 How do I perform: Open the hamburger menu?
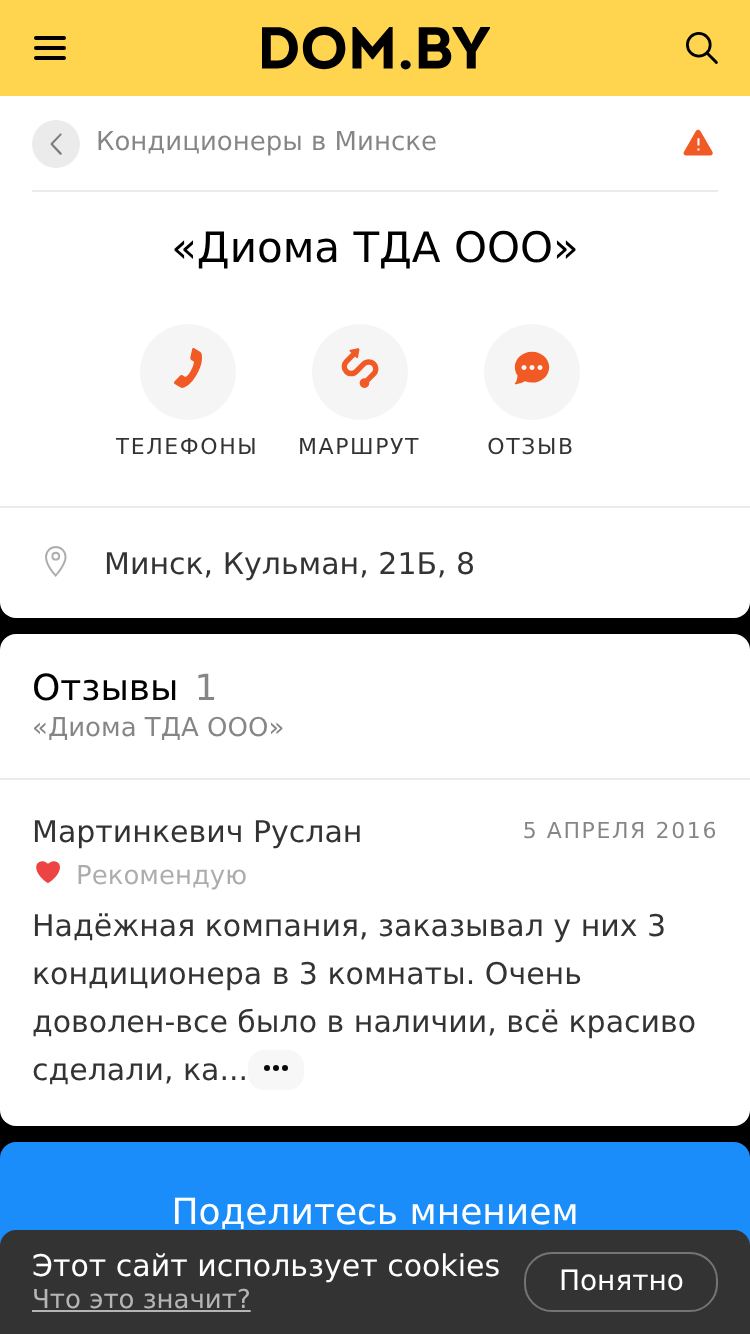pyautogui.click(x=50, y=48)
